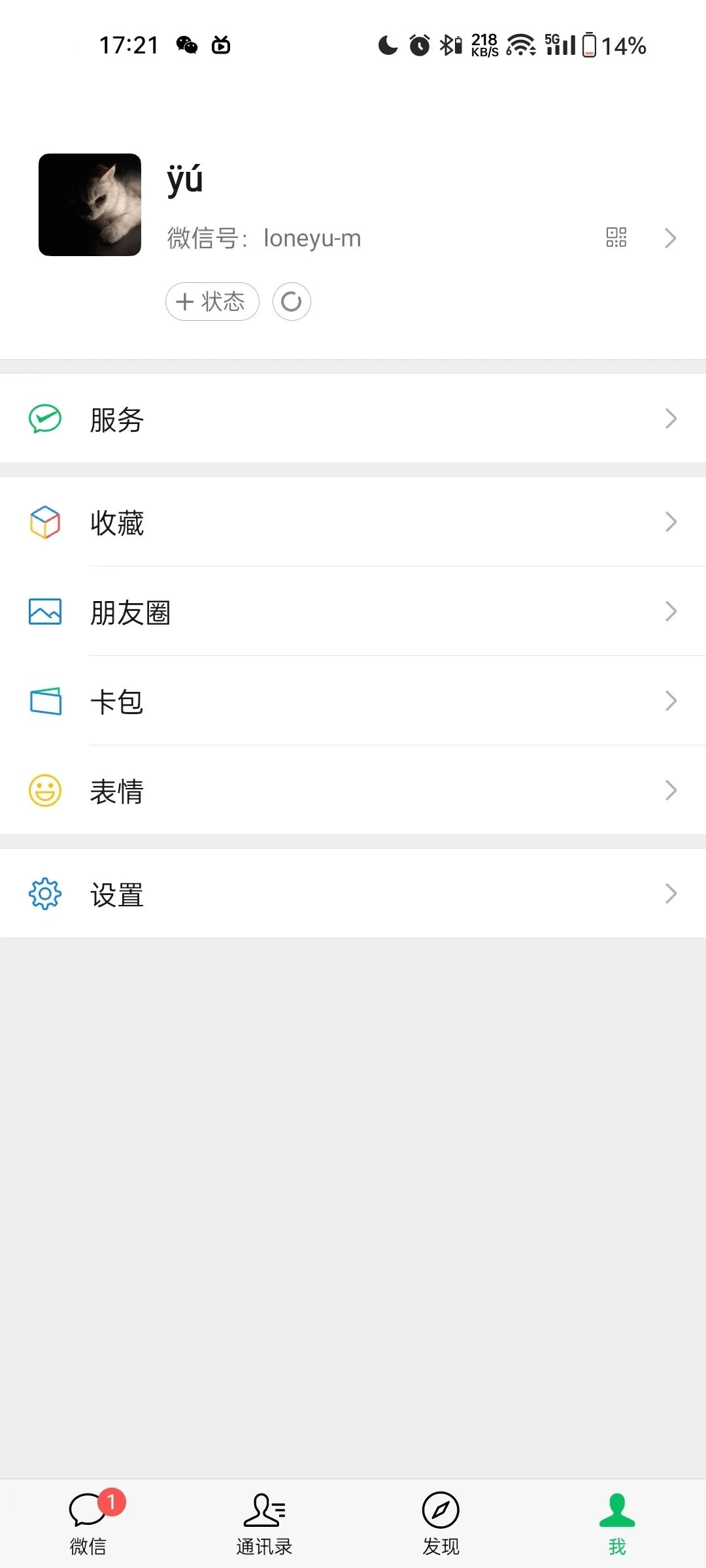This screenshot has height=1568, width=706.
Task: Select the 我 tab
Action: pyautogui.click(x=617, y=1522)
